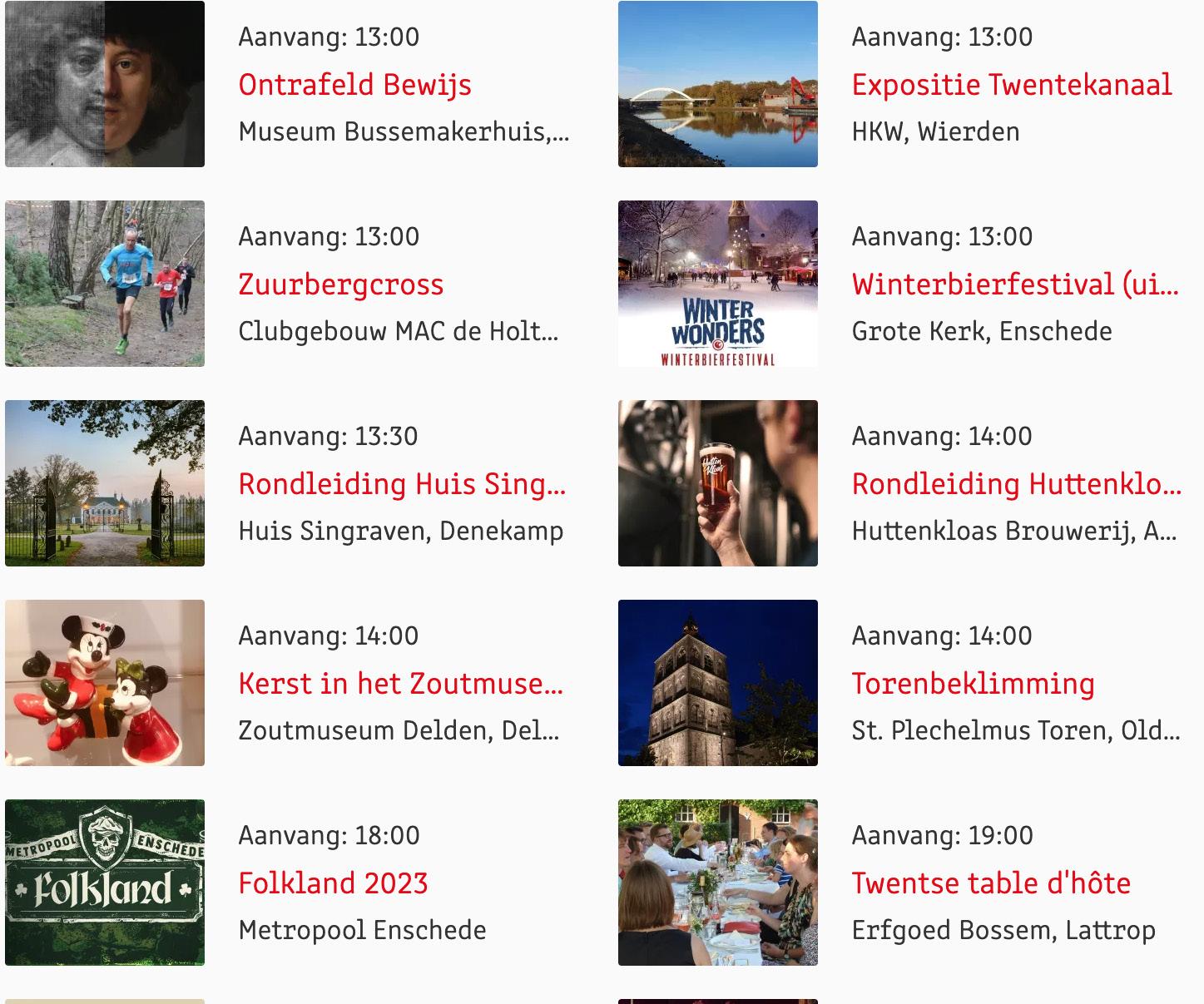Open Rondleiding Huttenkloas brewery tour
The width and height of the screenshot is (1204, 1004).
(x=1016, y=484)
